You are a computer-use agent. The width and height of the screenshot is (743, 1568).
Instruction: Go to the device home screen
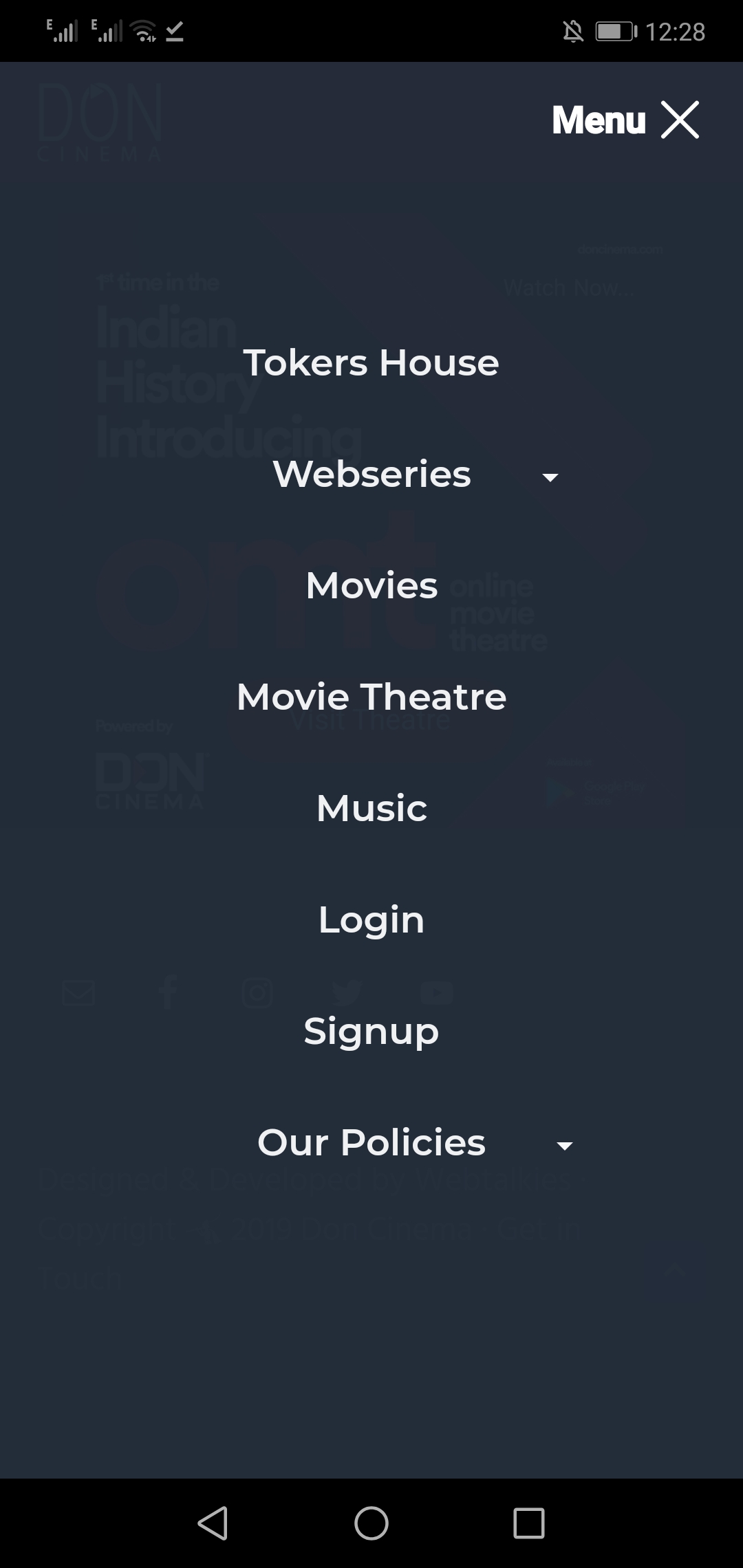(371, 1523)
